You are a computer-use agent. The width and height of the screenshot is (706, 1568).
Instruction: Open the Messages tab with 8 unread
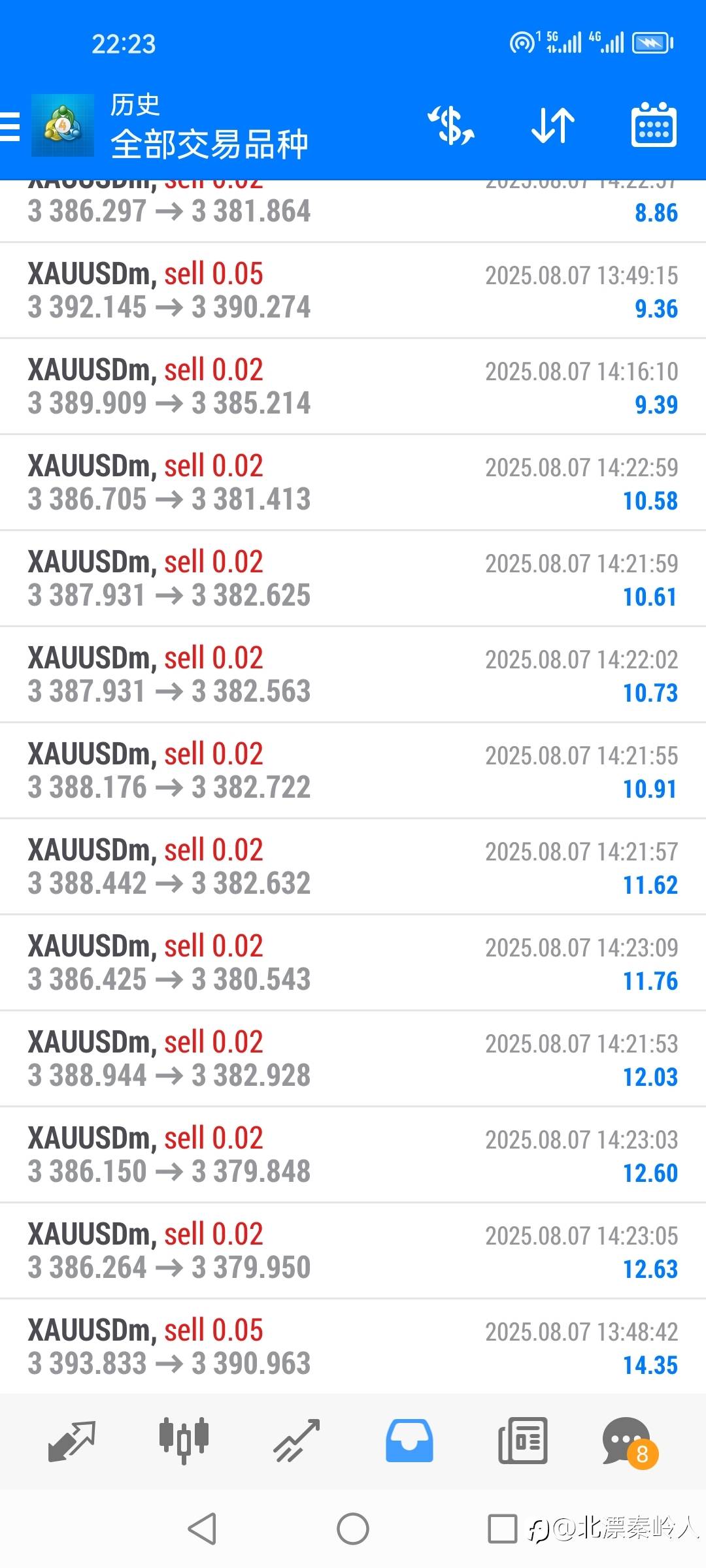[629, 1442]
